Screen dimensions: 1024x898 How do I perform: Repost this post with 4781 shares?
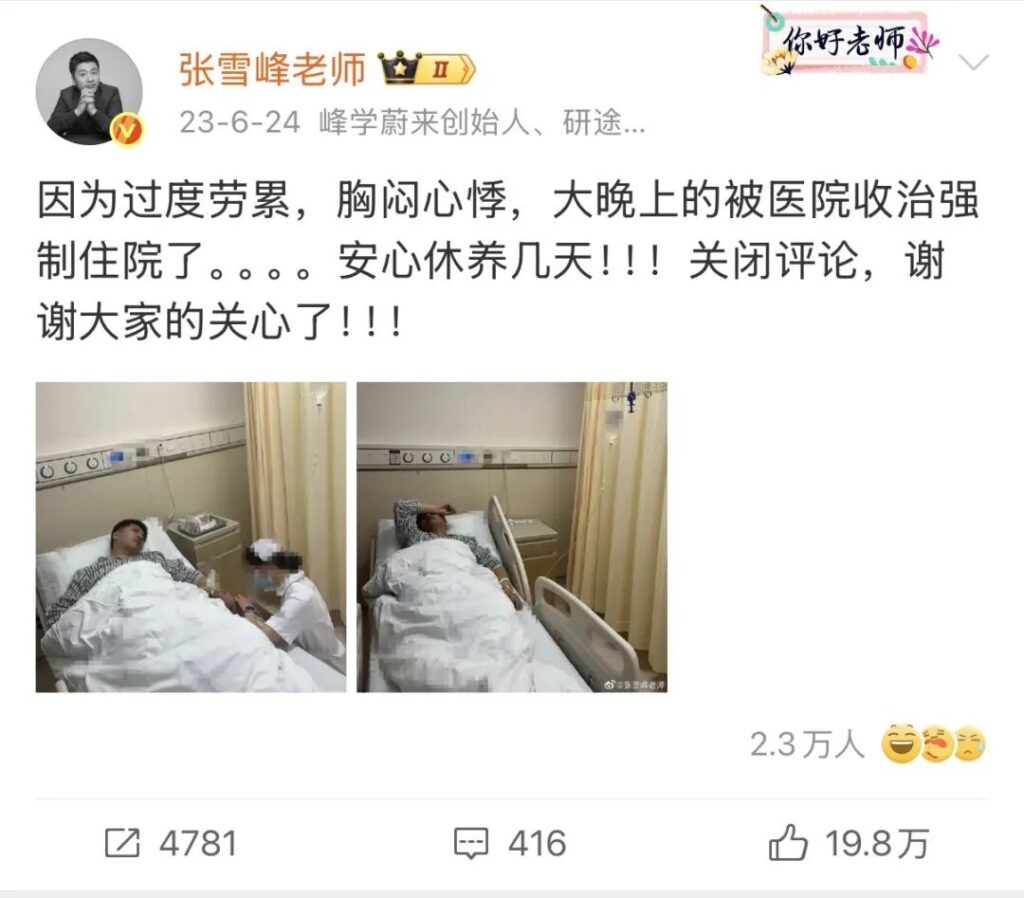coord(171,843)
